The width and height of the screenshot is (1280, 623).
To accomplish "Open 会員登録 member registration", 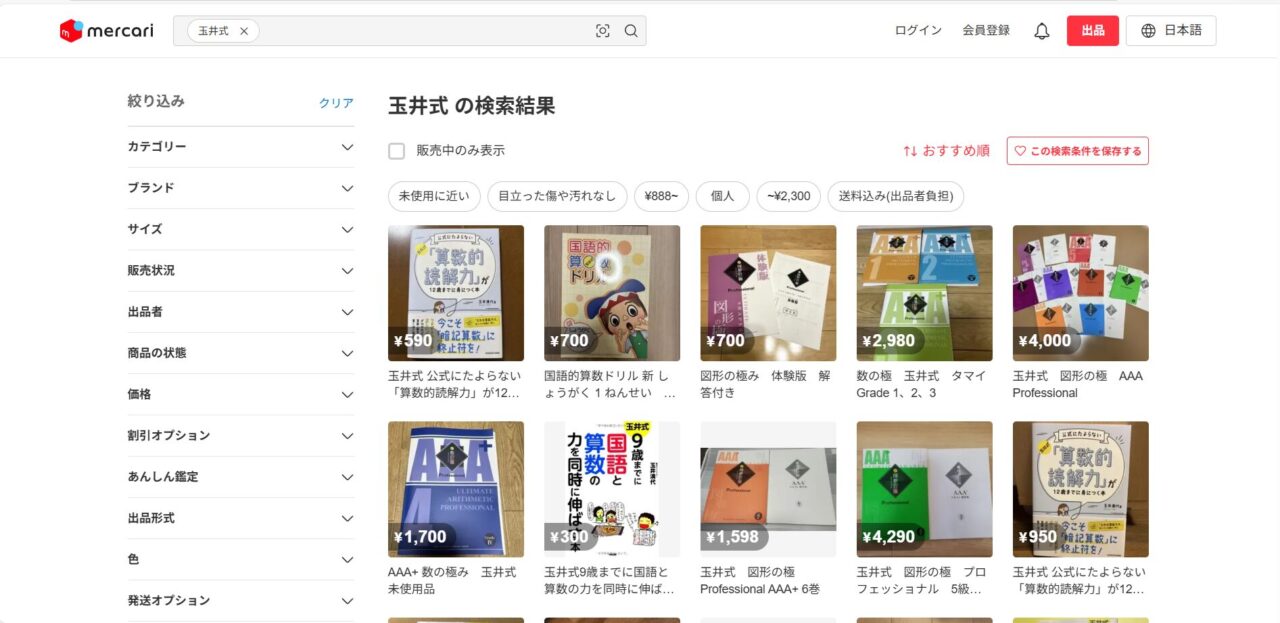I will click(x=986, y=31).
